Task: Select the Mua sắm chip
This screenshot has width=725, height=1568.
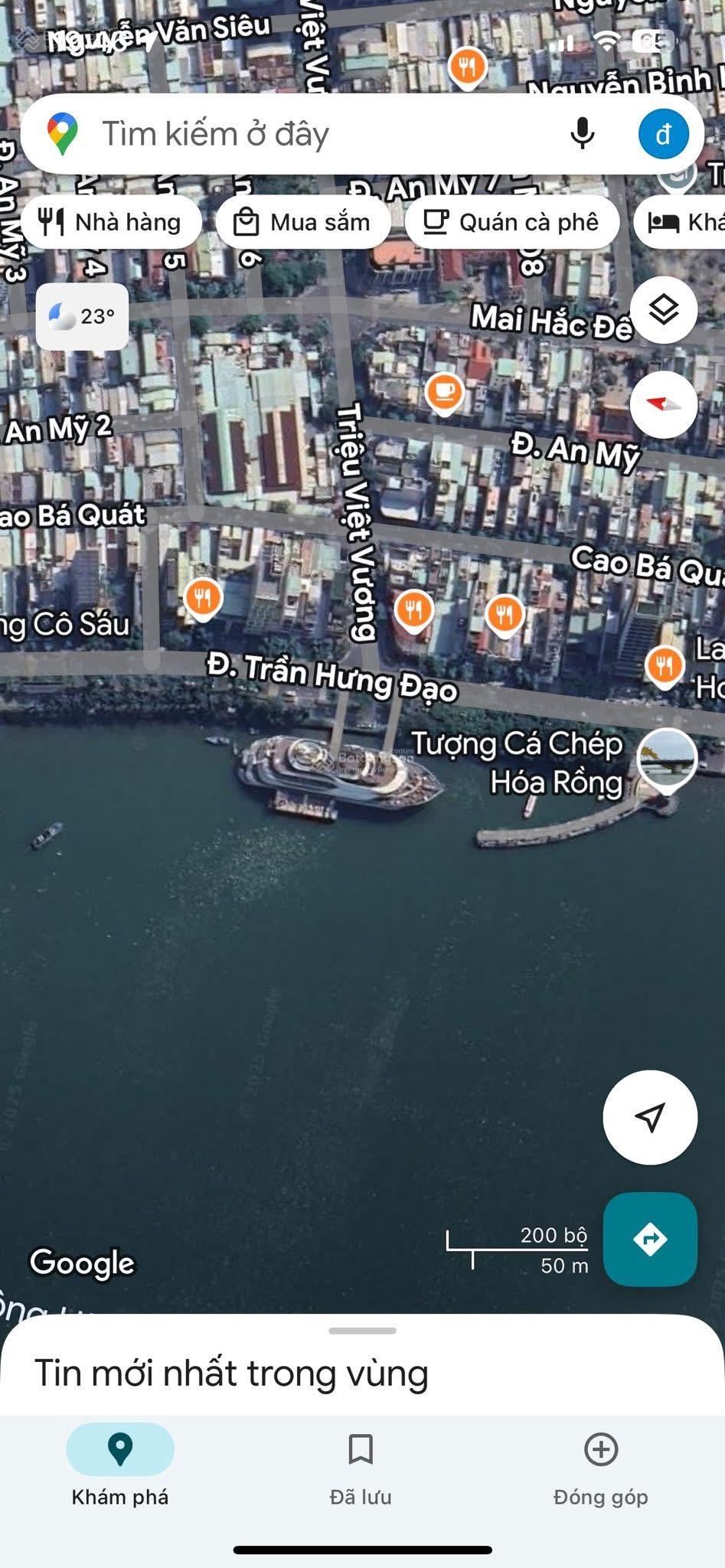Action: (303, 223)
